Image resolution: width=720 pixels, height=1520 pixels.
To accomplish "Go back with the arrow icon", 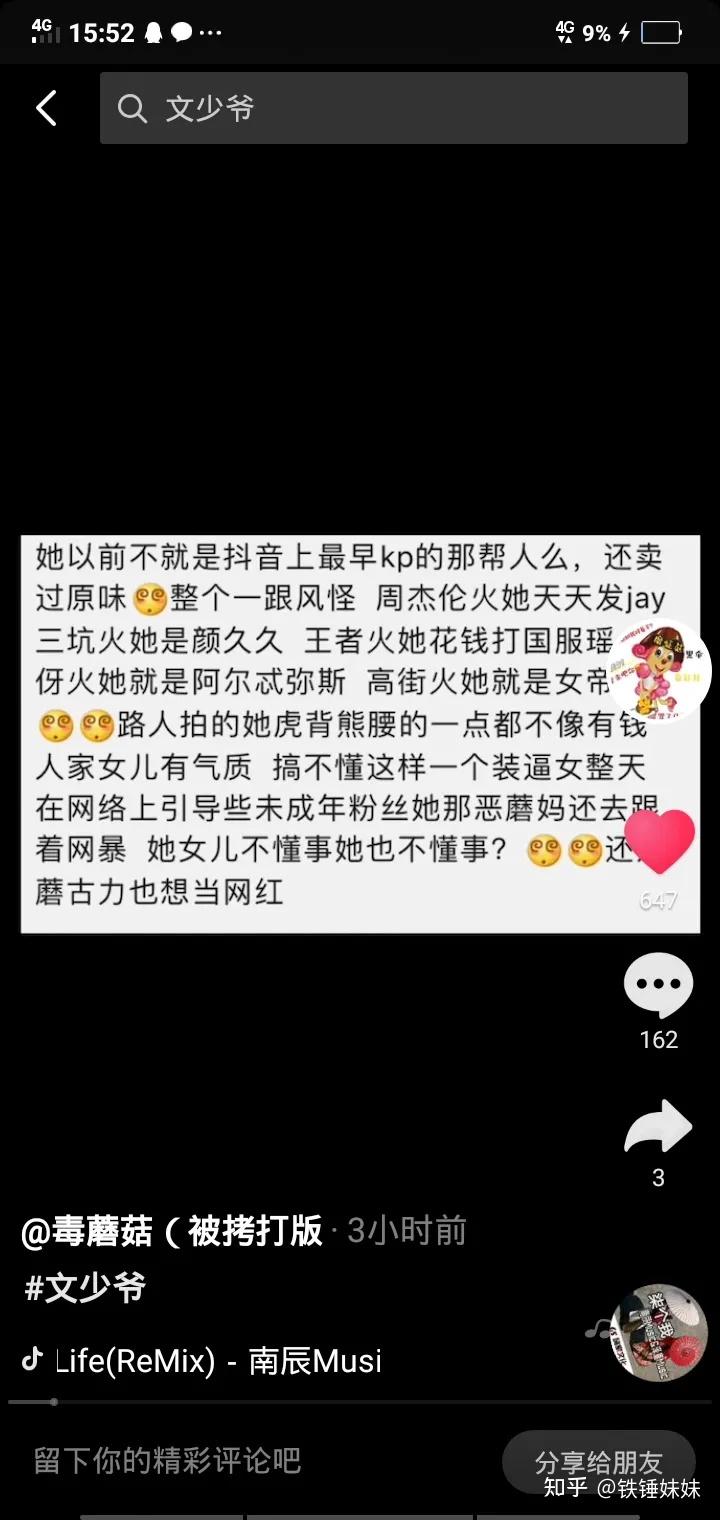I will [46, 108].
